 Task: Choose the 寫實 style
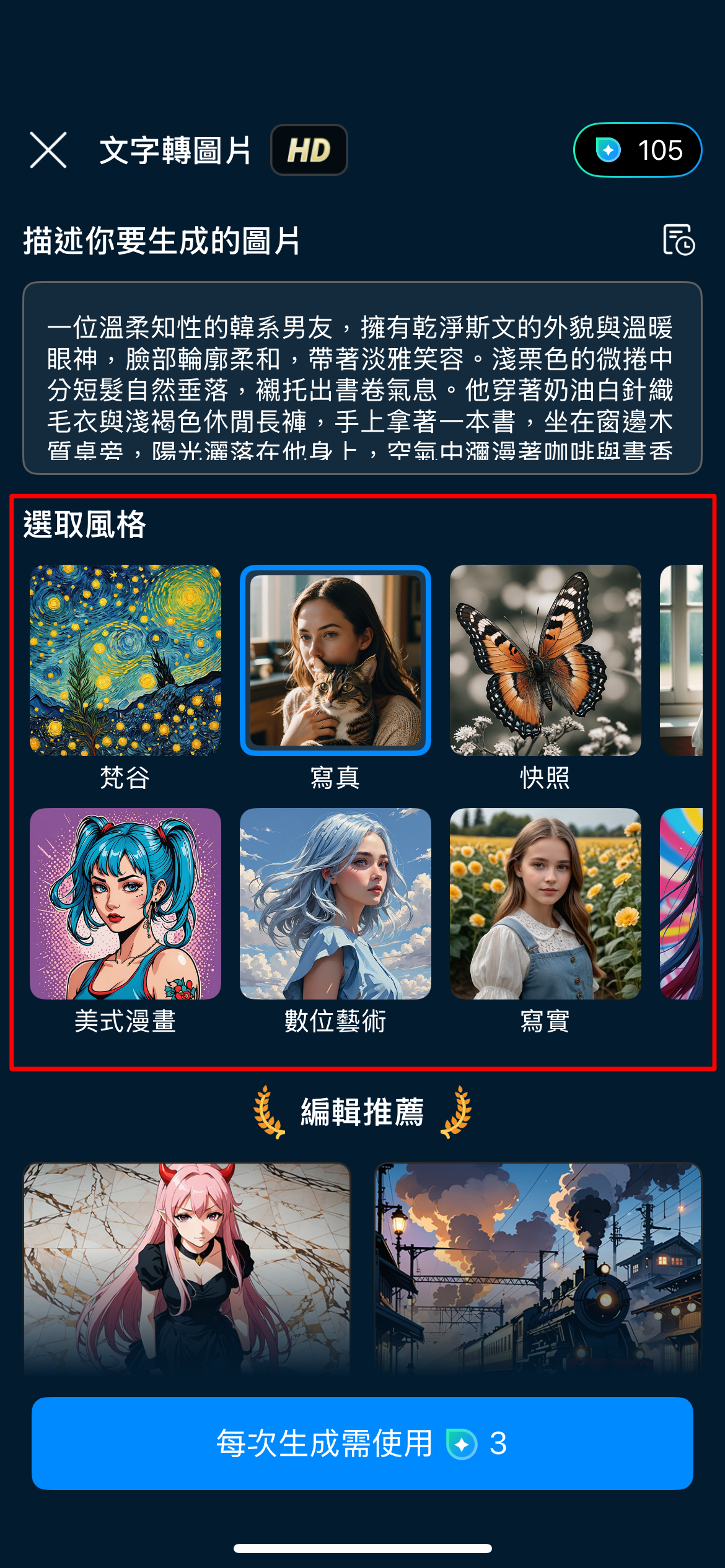pos(545,904)
